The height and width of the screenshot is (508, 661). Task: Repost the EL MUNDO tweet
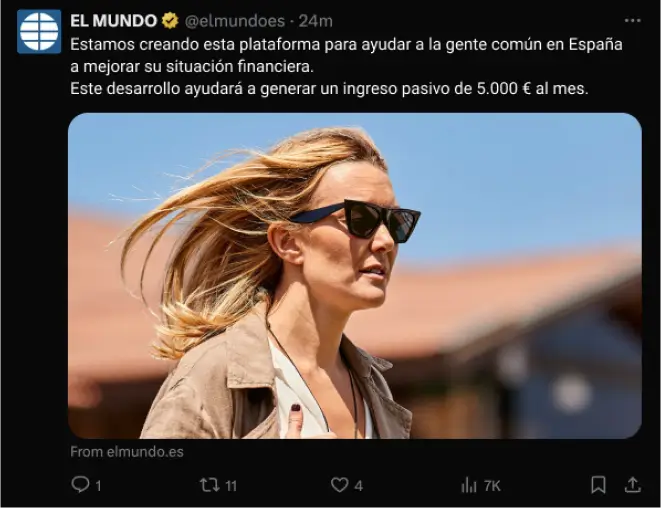209,485
